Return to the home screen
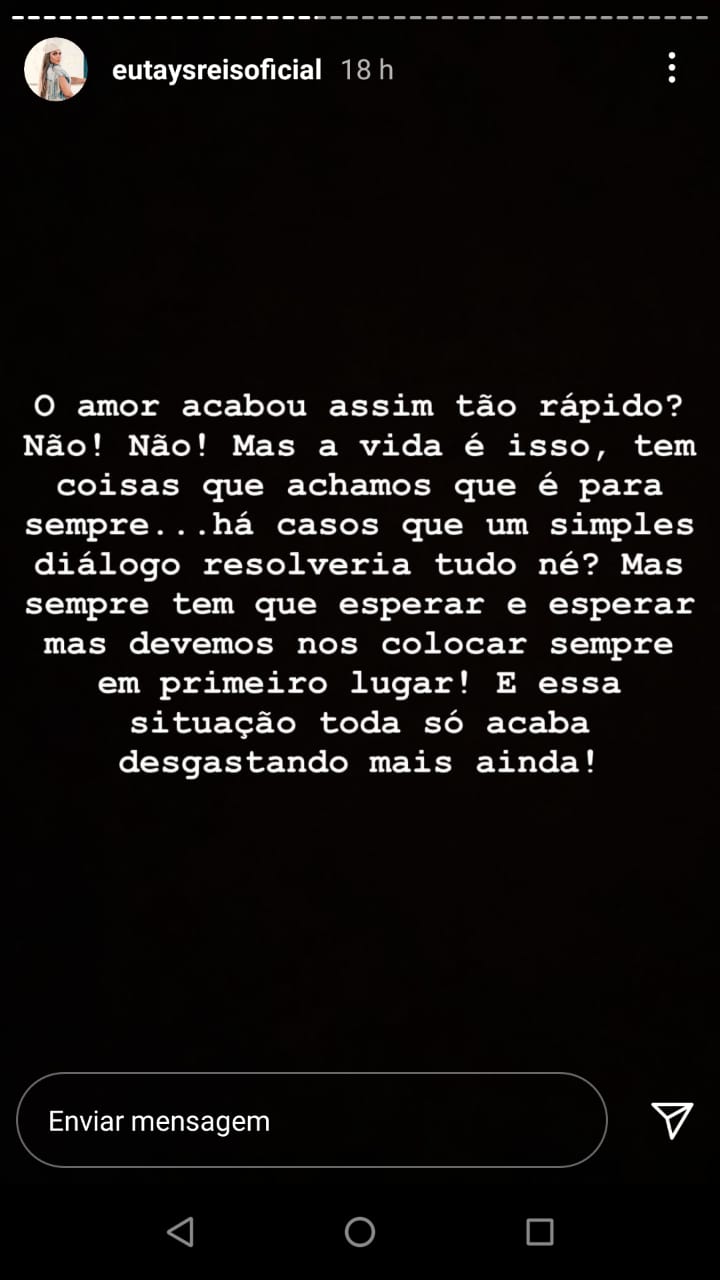This screenshot has height=1280, width=720. tap(360, 1231)
